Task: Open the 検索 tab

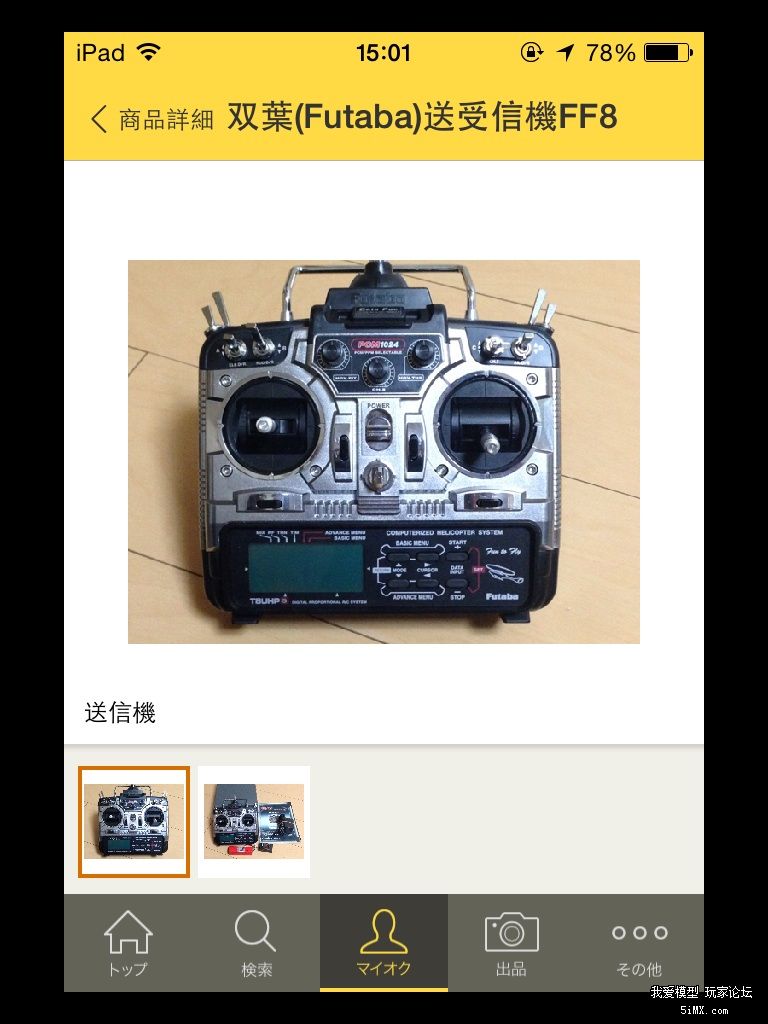Action: coord(256,943)
